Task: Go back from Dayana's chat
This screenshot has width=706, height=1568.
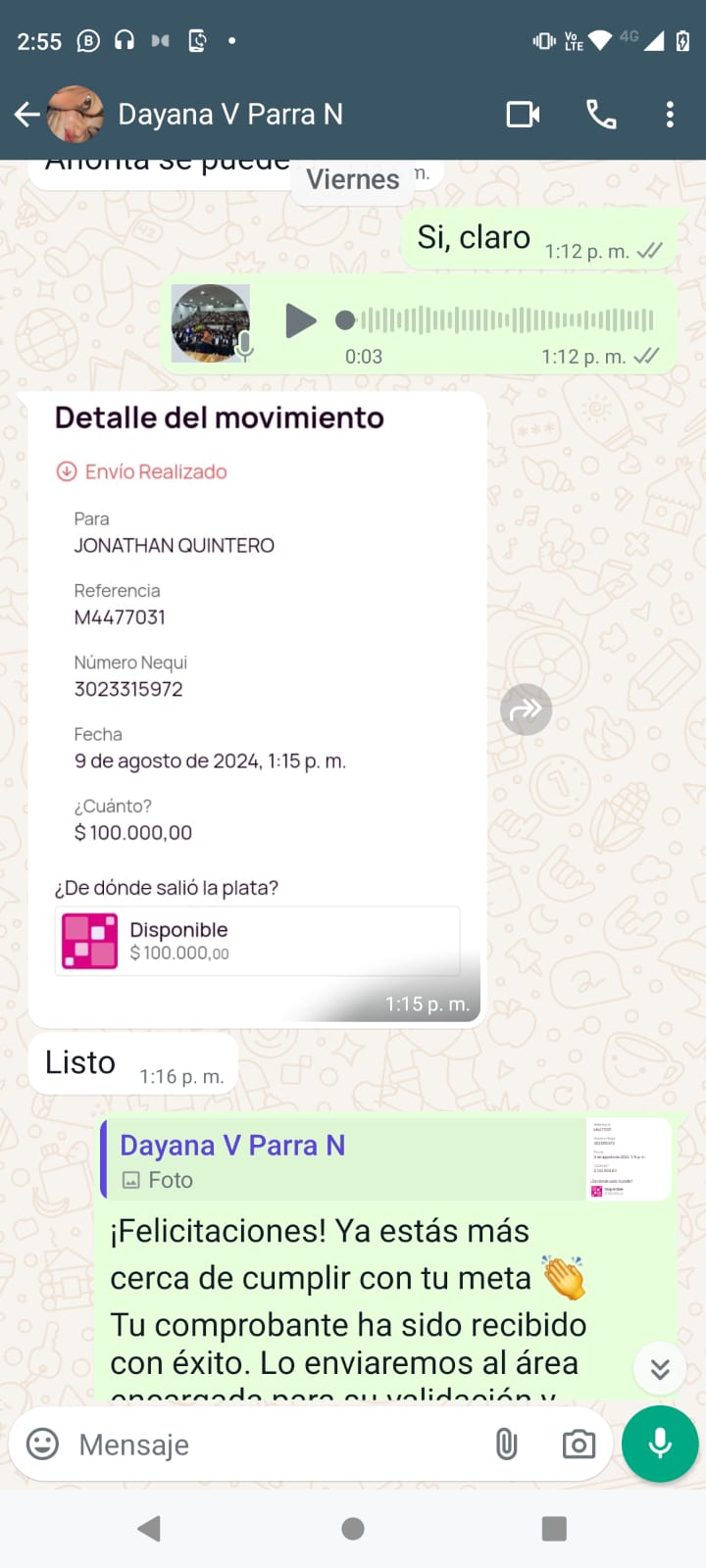Action: point(27,115)
